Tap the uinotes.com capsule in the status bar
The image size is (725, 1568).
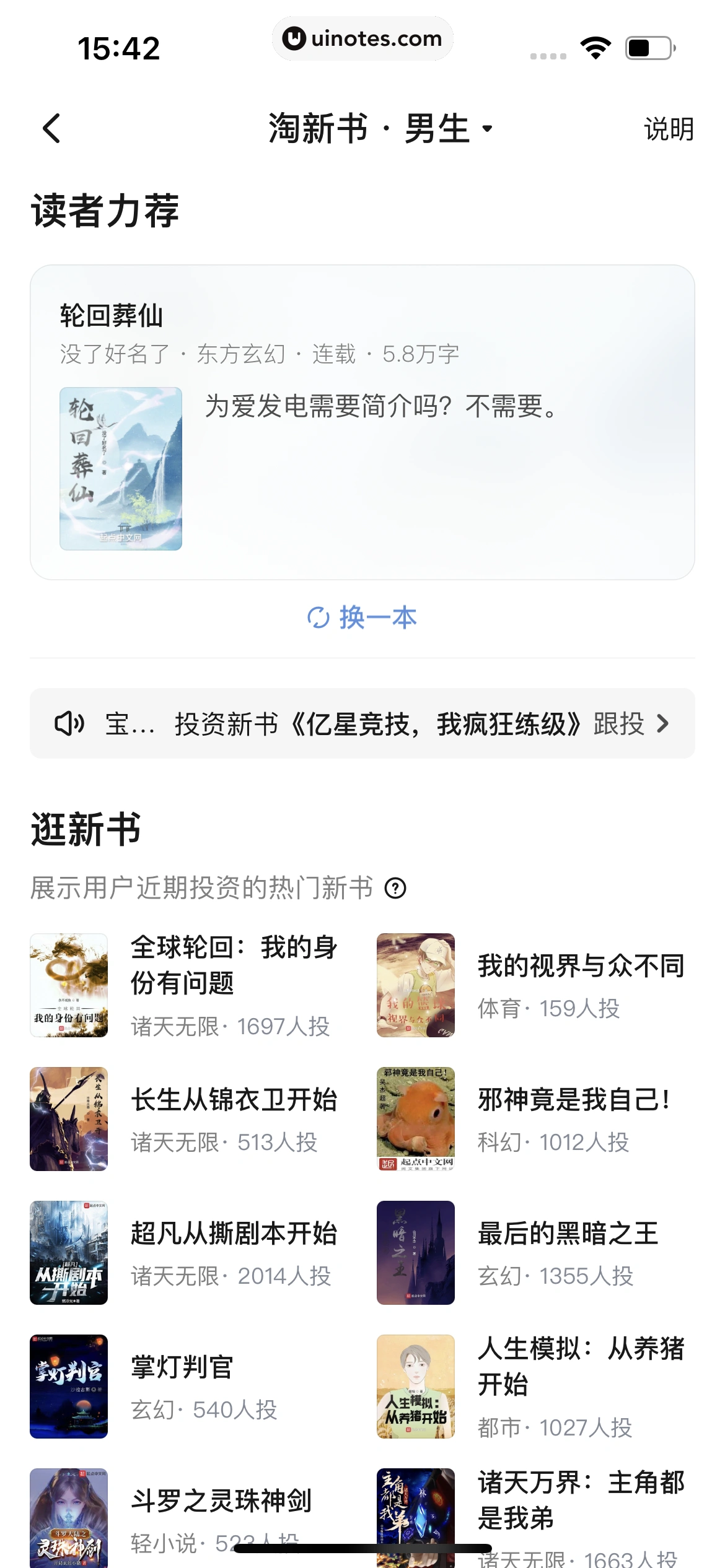point(362,38)
